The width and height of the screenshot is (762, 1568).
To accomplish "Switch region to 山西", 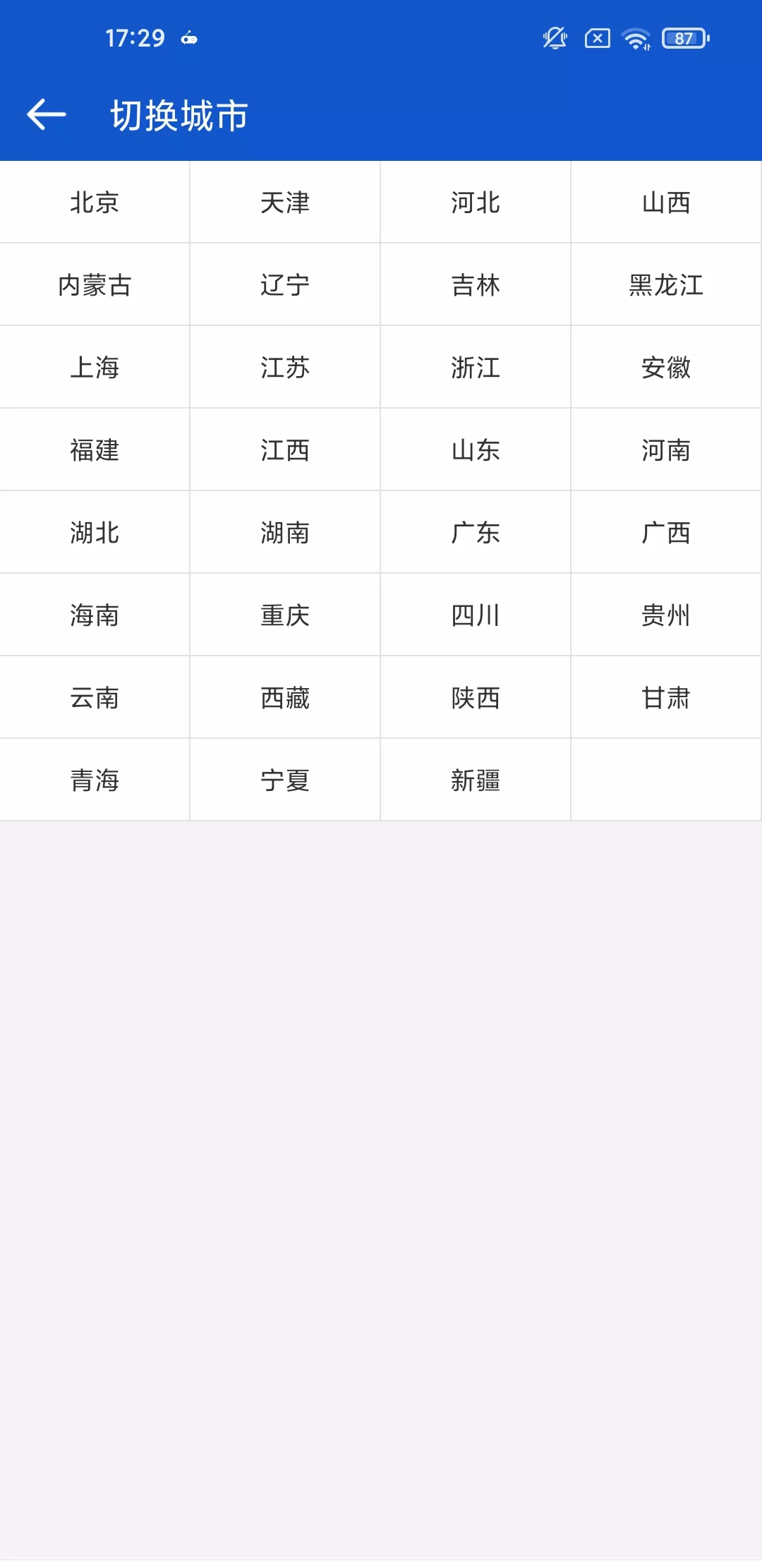I will [x=666, y=203].
